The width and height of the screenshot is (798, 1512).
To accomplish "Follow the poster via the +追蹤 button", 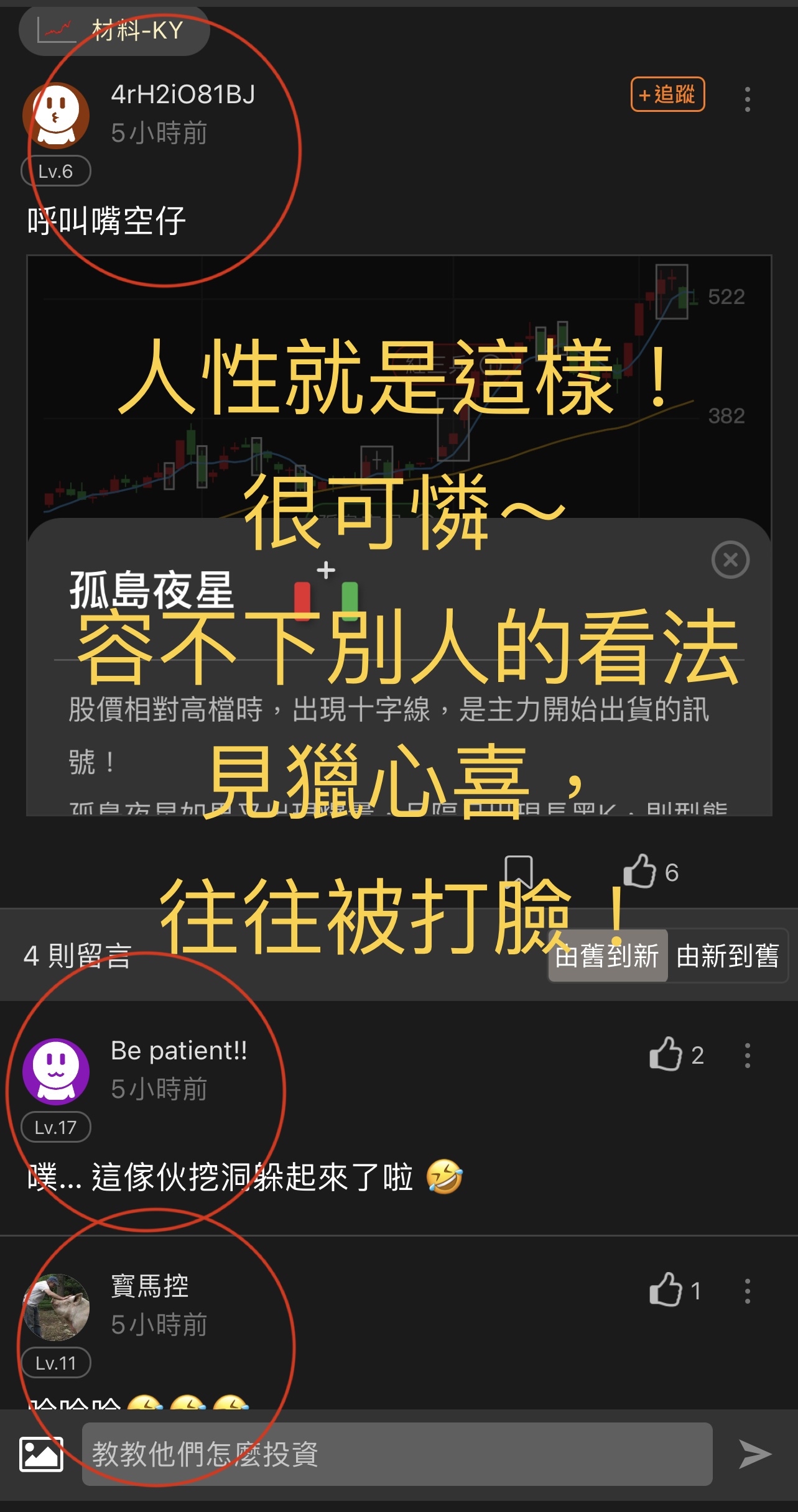I will pyautogui.click(x=669, y=94).
